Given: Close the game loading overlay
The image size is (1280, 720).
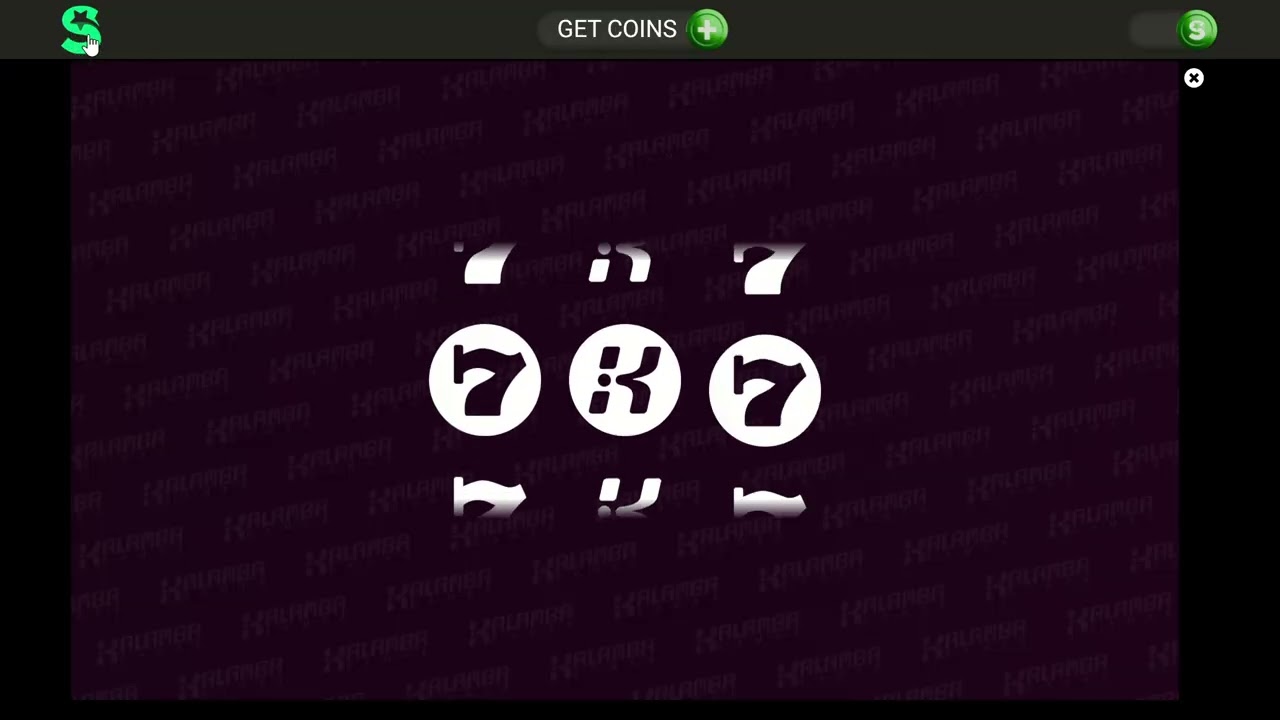Looking at the screenshot, I should pyautogui.click(x=1193, y=78).
